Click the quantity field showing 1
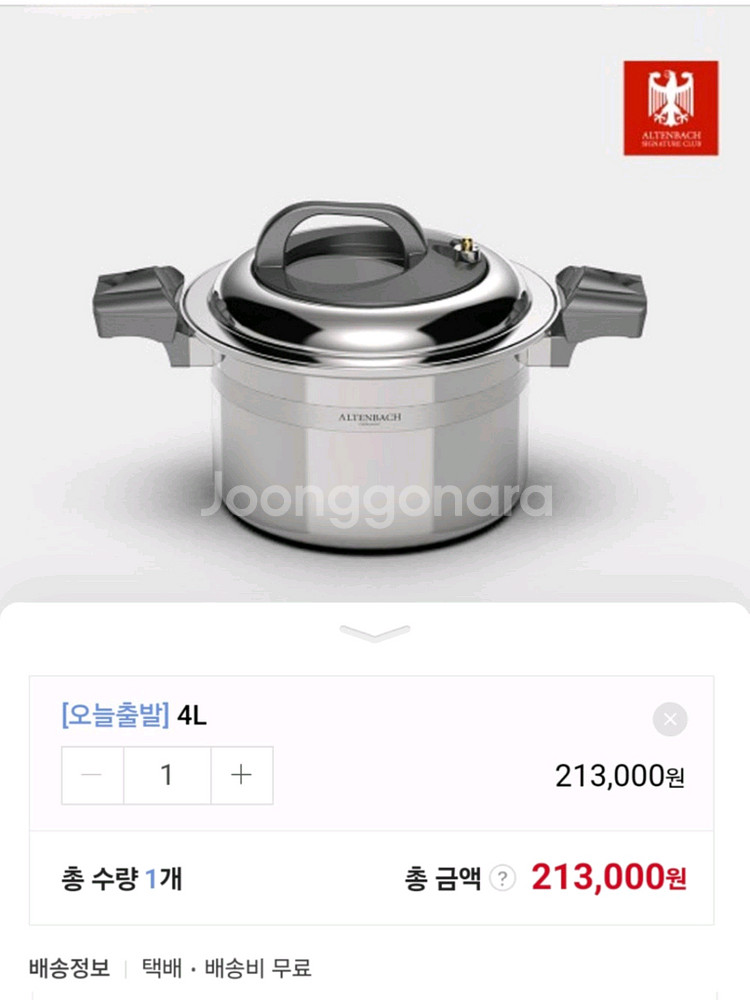 (x=164, y=776)
